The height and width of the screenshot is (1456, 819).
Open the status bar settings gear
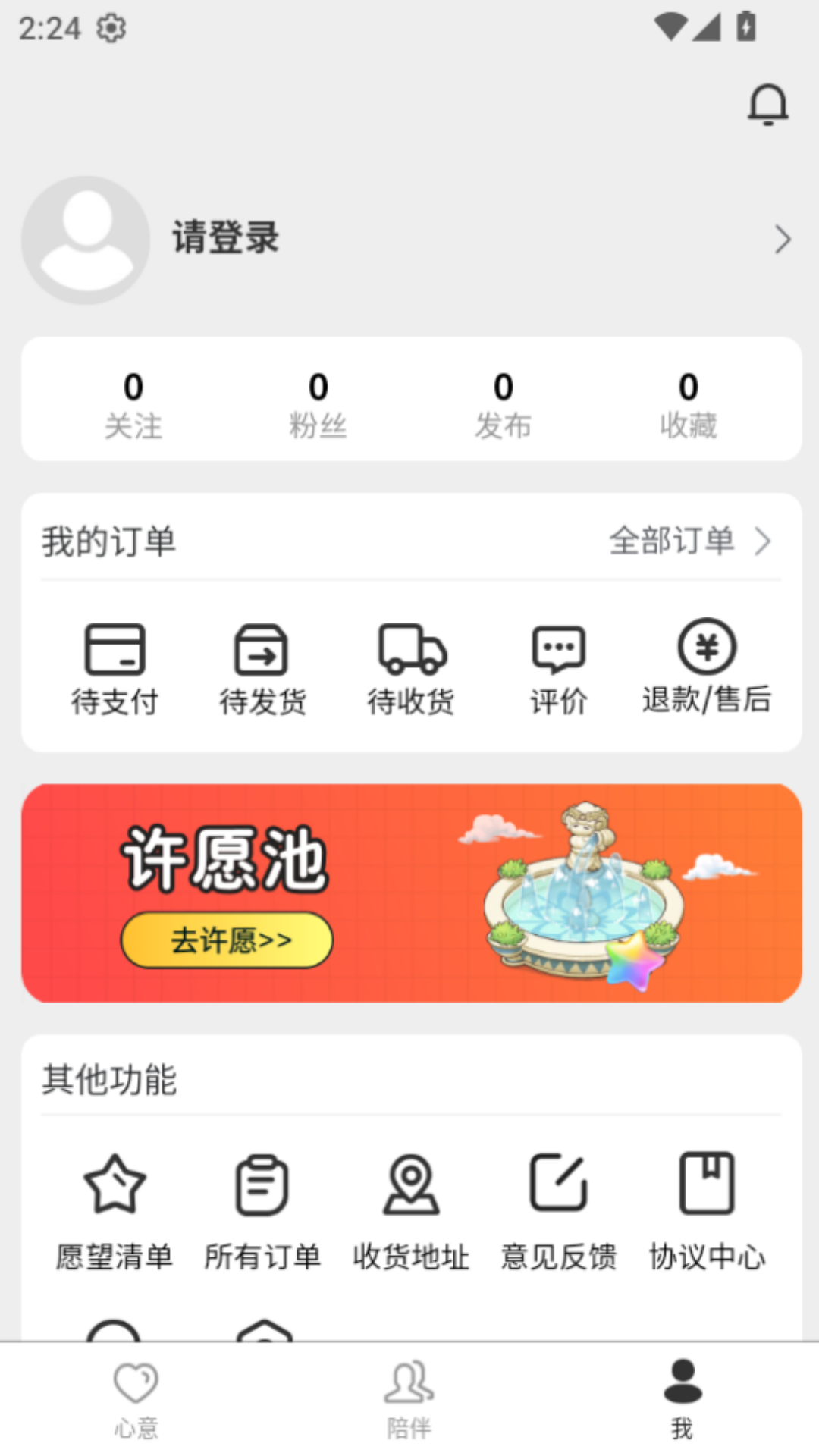point(110,27)
